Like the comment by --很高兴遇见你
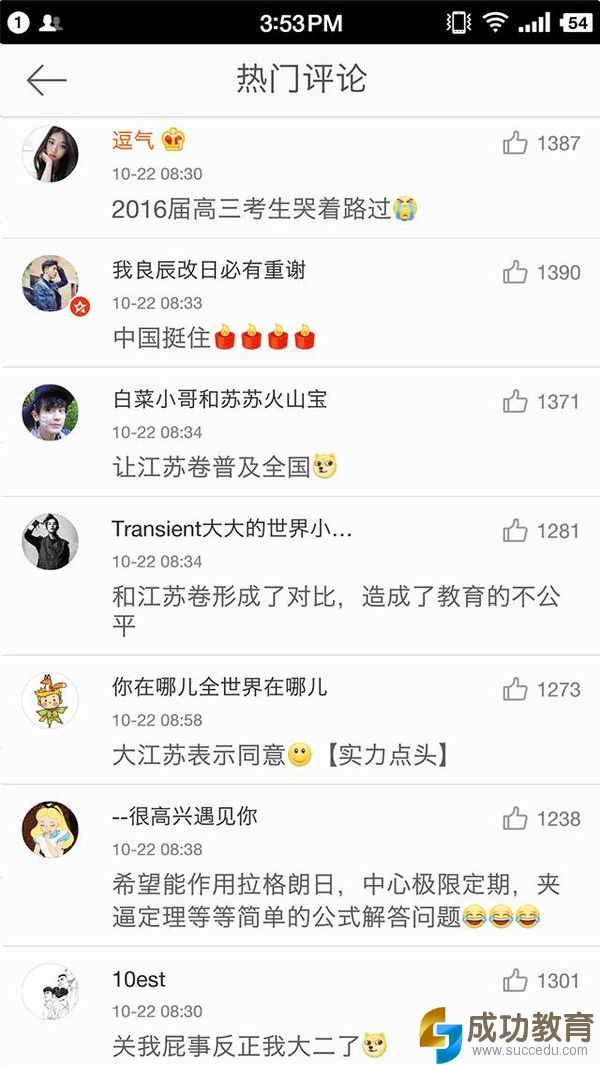The width and height of the screenshot is (600, 1065). click(515, 818)
